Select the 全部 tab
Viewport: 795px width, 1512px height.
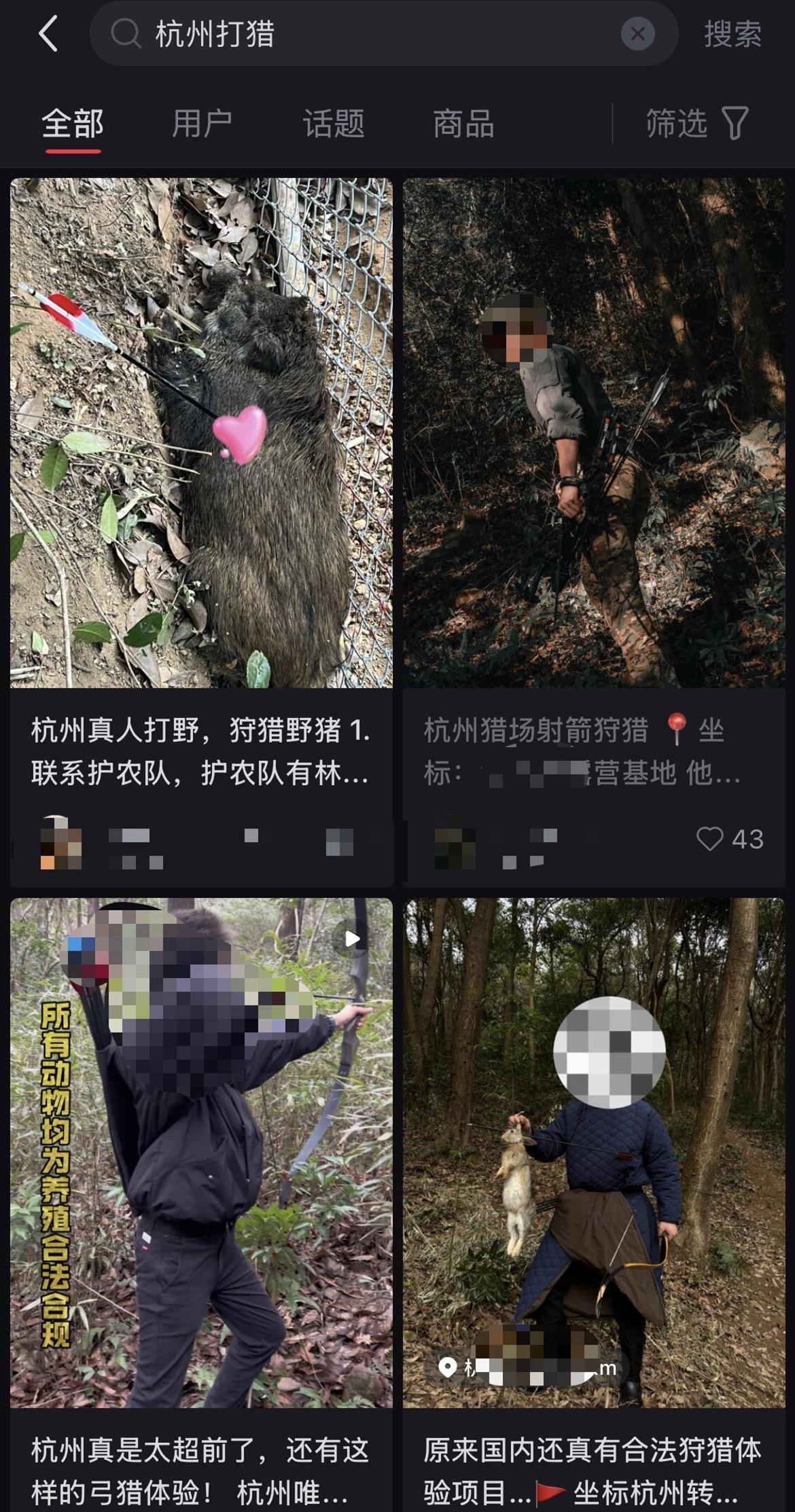73,124
